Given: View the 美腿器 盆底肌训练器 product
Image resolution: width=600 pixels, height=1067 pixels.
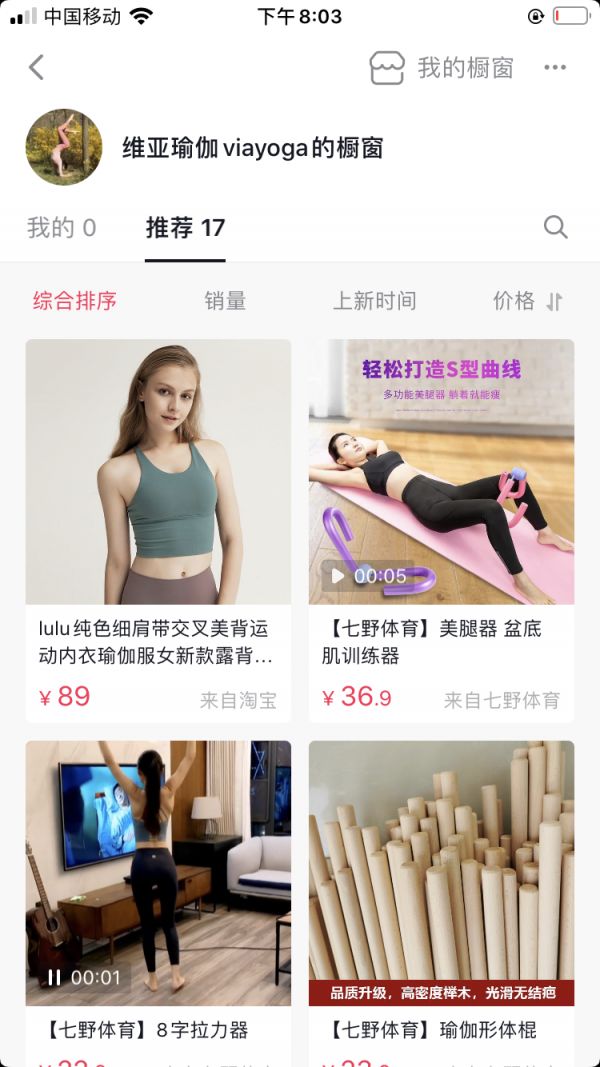Looking at the screenshot, I should coord(441,530).
